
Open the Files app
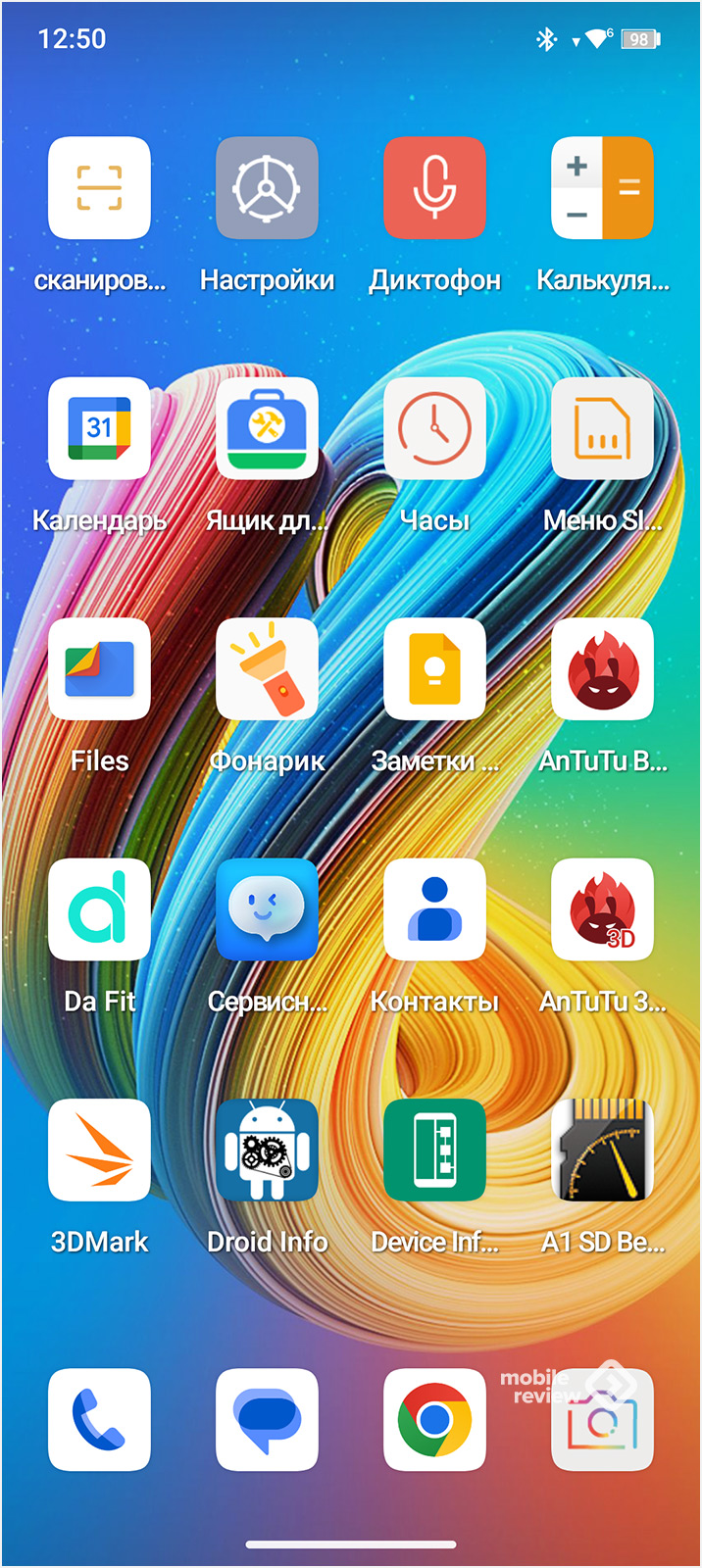99,669
